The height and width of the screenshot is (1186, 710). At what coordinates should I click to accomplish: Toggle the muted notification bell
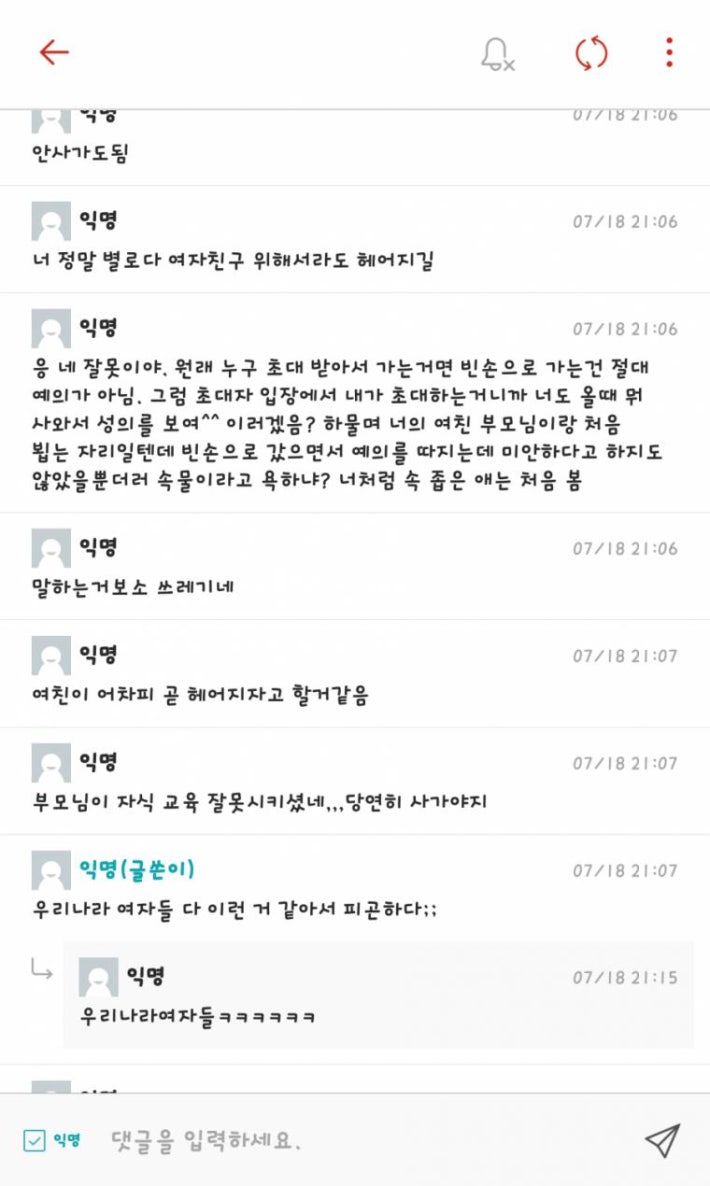pos(497,54)
